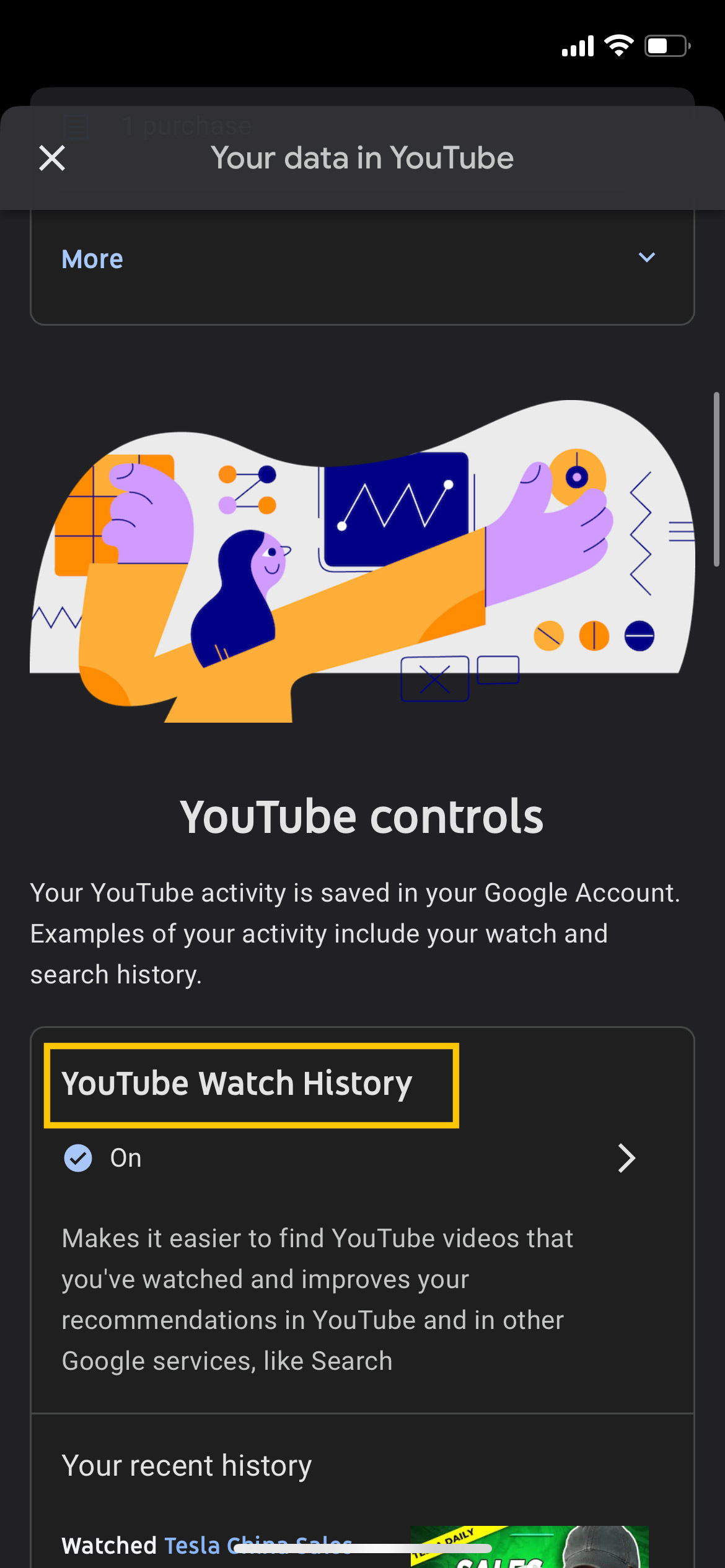Open the Tesla Sales video thumbnail

coord(529,1547)
